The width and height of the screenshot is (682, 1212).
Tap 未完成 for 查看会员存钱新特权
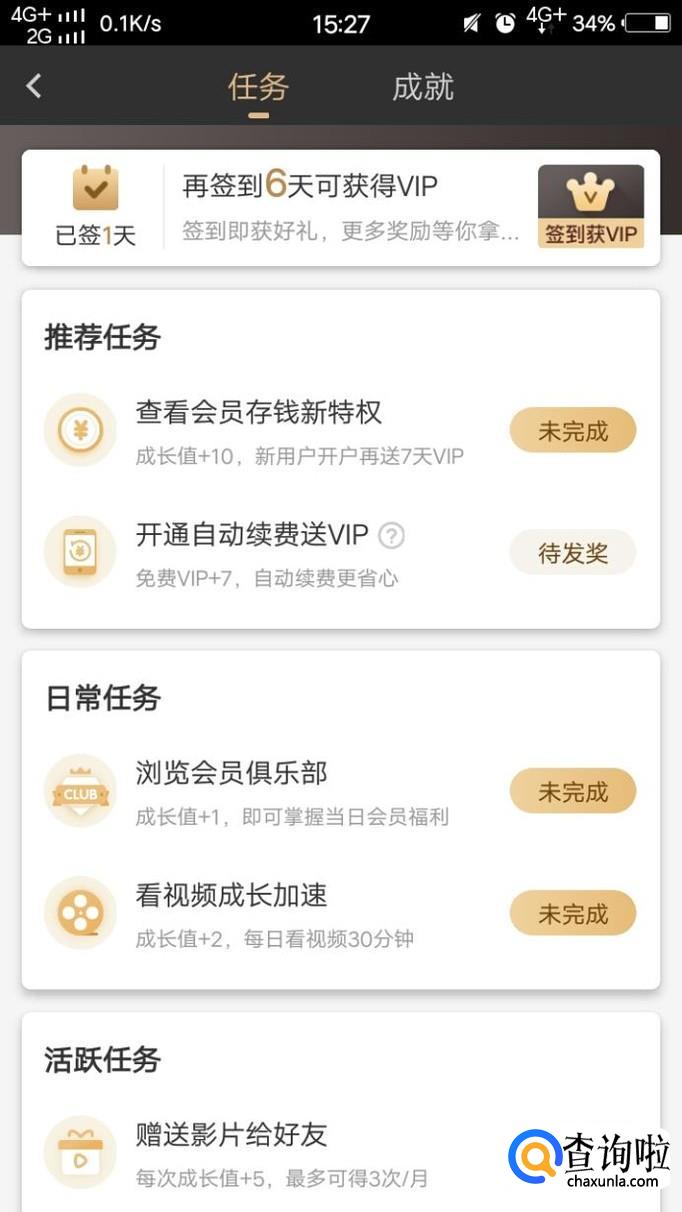tap(573, 431)
